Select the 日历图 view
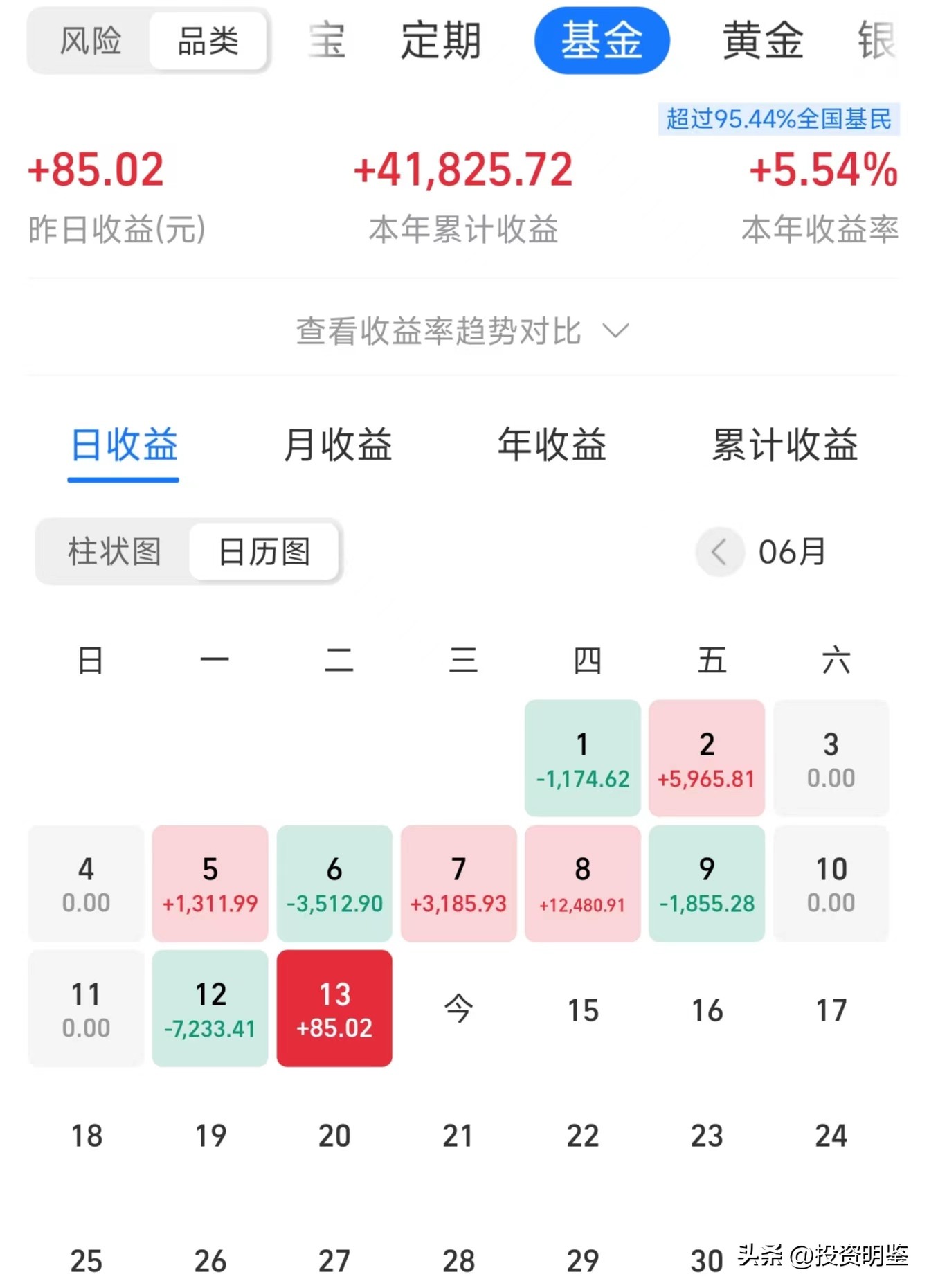929x1288 pixels. click(263, 552)
